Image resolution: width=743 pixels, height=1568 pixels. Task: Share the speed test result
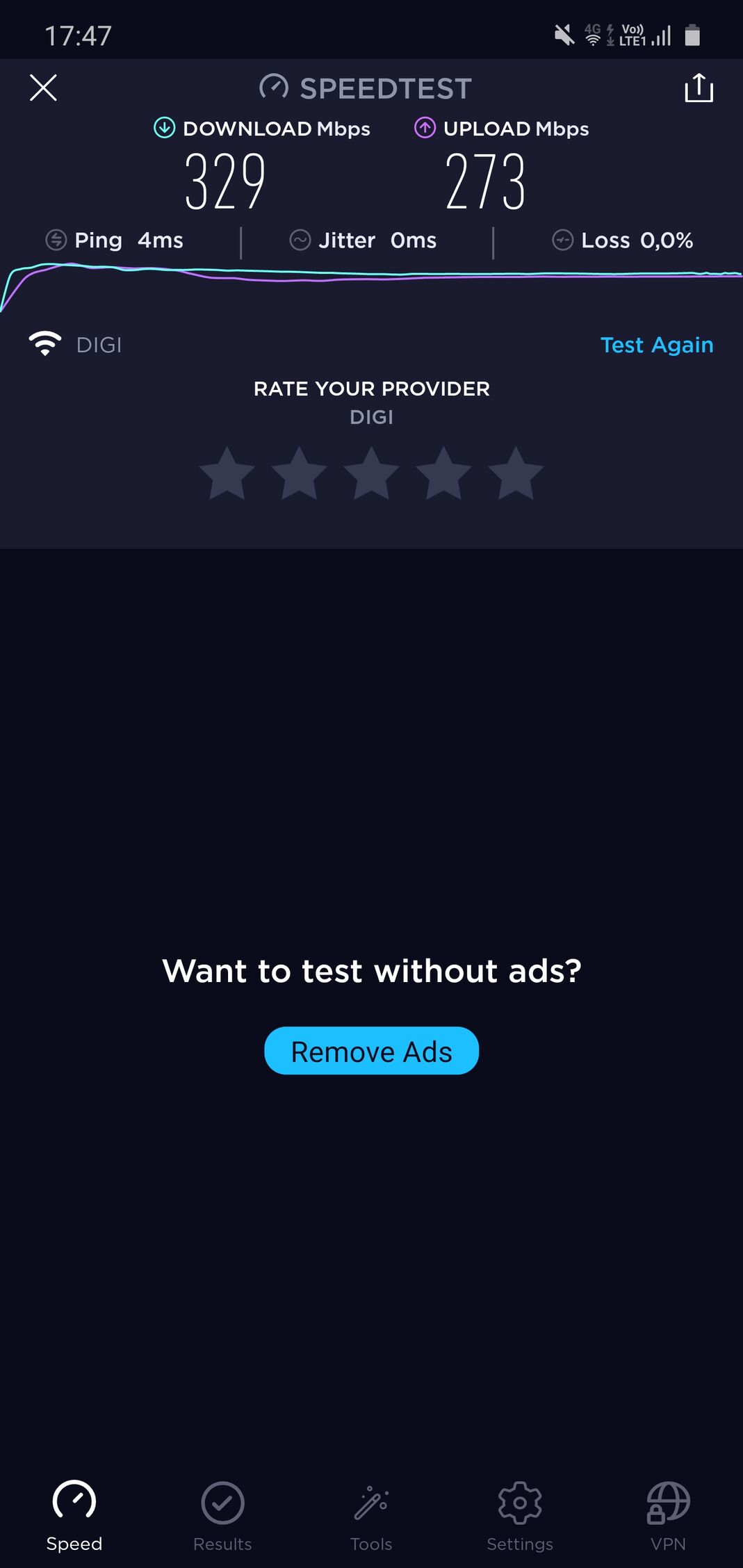(699, 88)
